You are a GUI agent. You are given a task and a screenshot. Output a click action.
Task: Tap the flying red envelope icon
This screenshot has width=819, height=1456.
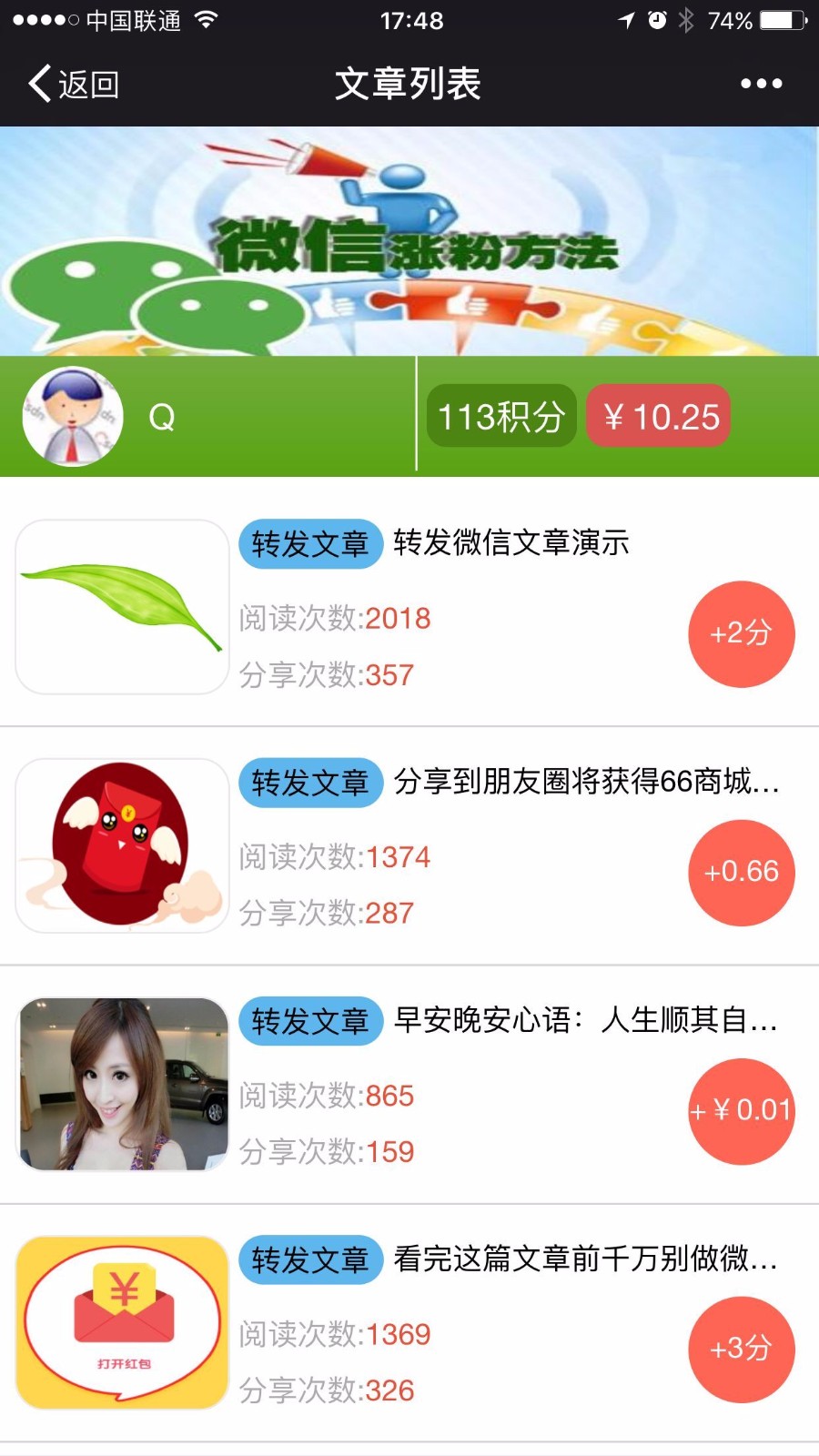[121, 845]
